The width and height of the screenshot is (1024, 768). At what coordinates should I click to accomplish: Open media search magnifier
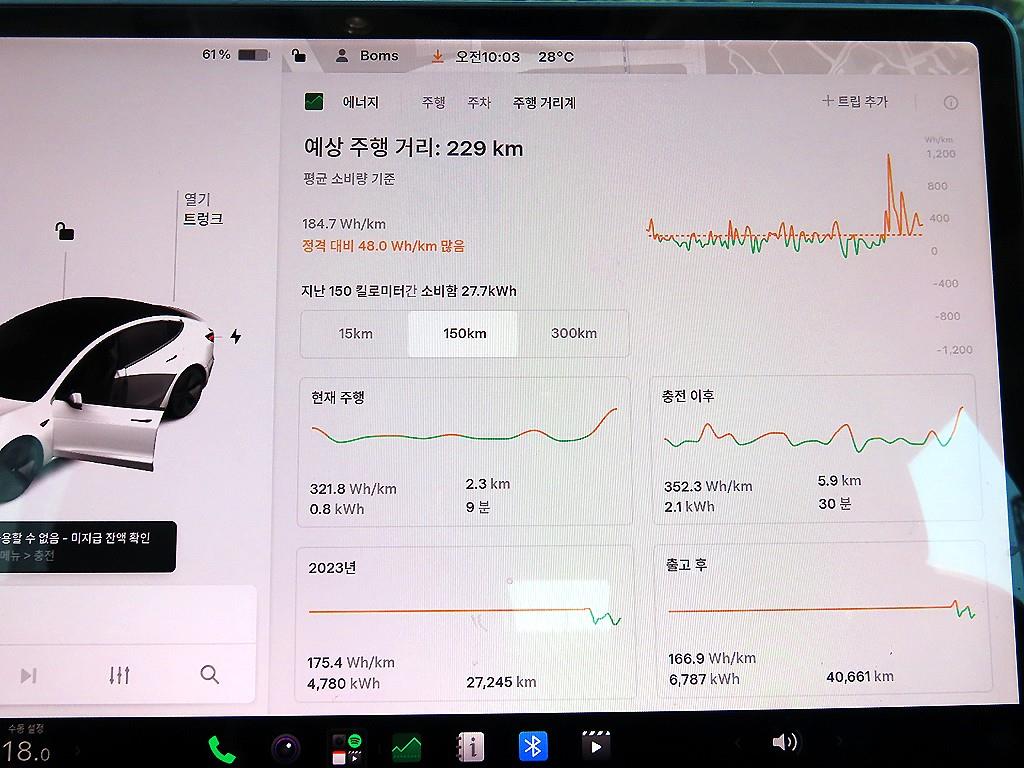[210, 674]
